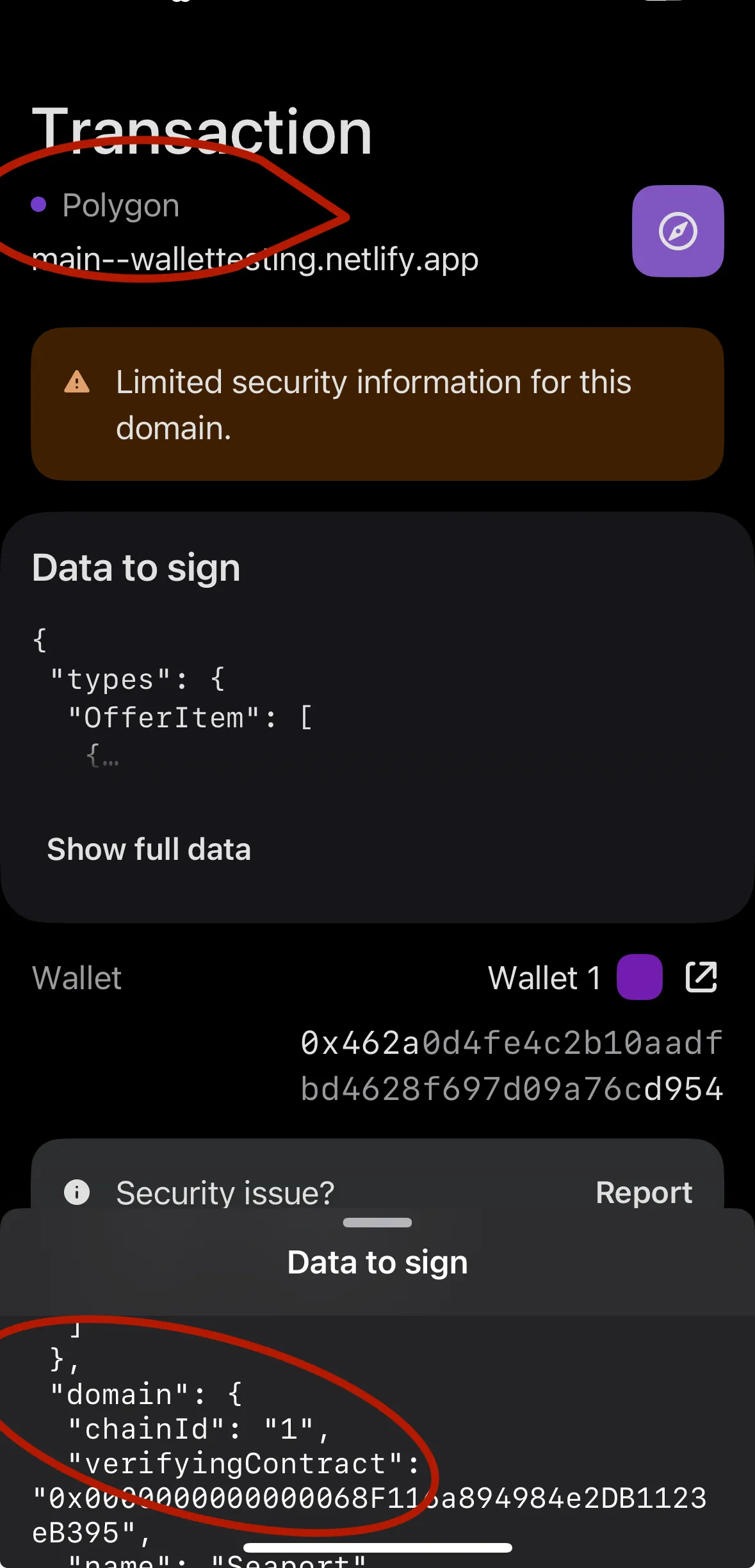Expand the collapsed OfferItem braces
Viewport: 755px width, 1568px height.
coord(102,757)
